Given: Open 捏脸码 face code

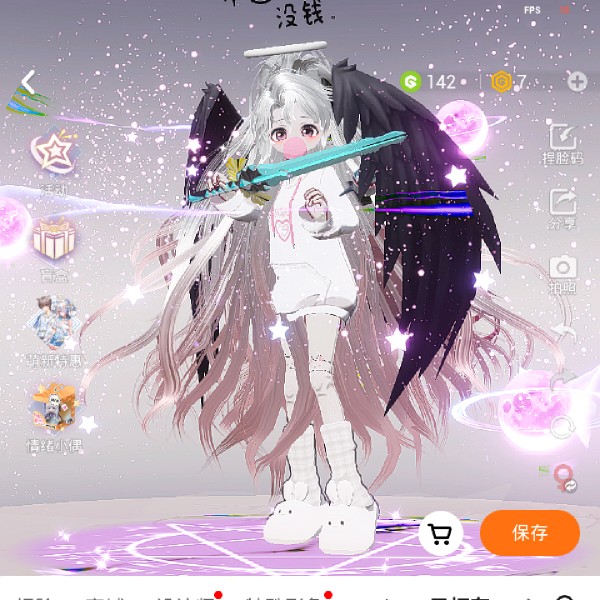Looking at the screenshot, I should pyautogui.click(x=563, y=140).
